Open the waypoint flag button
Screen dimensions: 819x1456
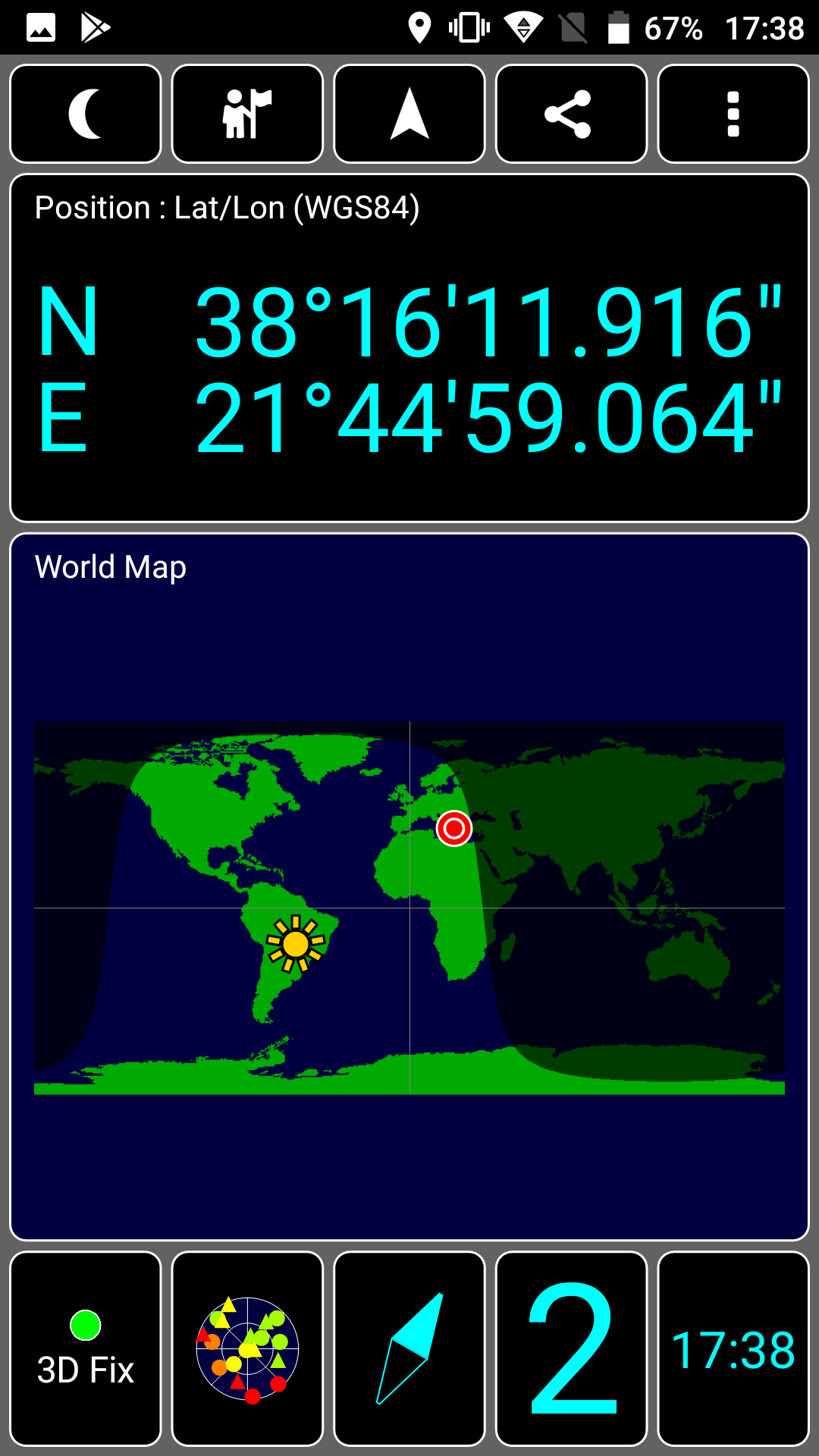pos(247,114)
